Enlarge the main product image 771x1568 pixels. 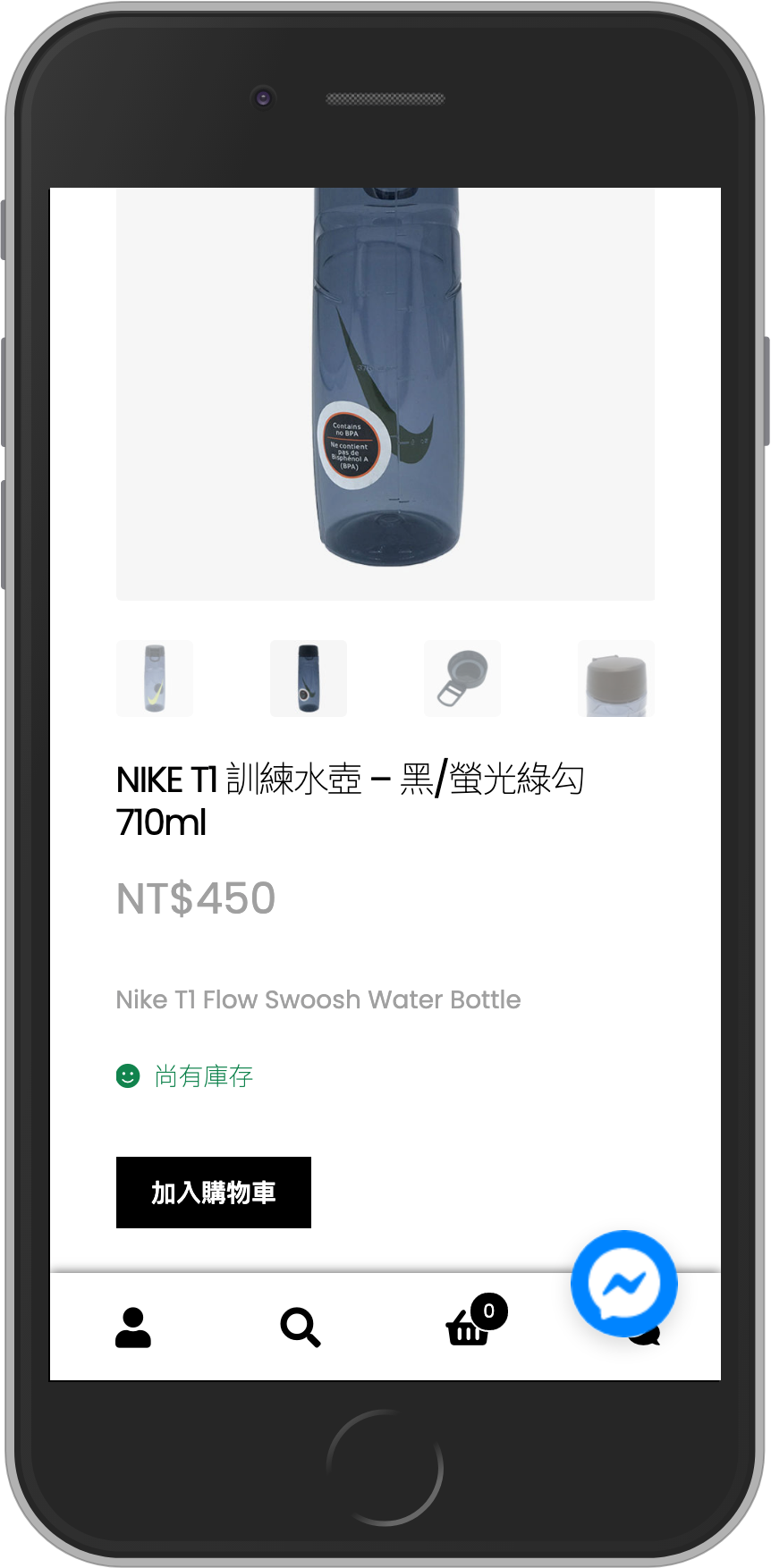[x=385, y=393]
